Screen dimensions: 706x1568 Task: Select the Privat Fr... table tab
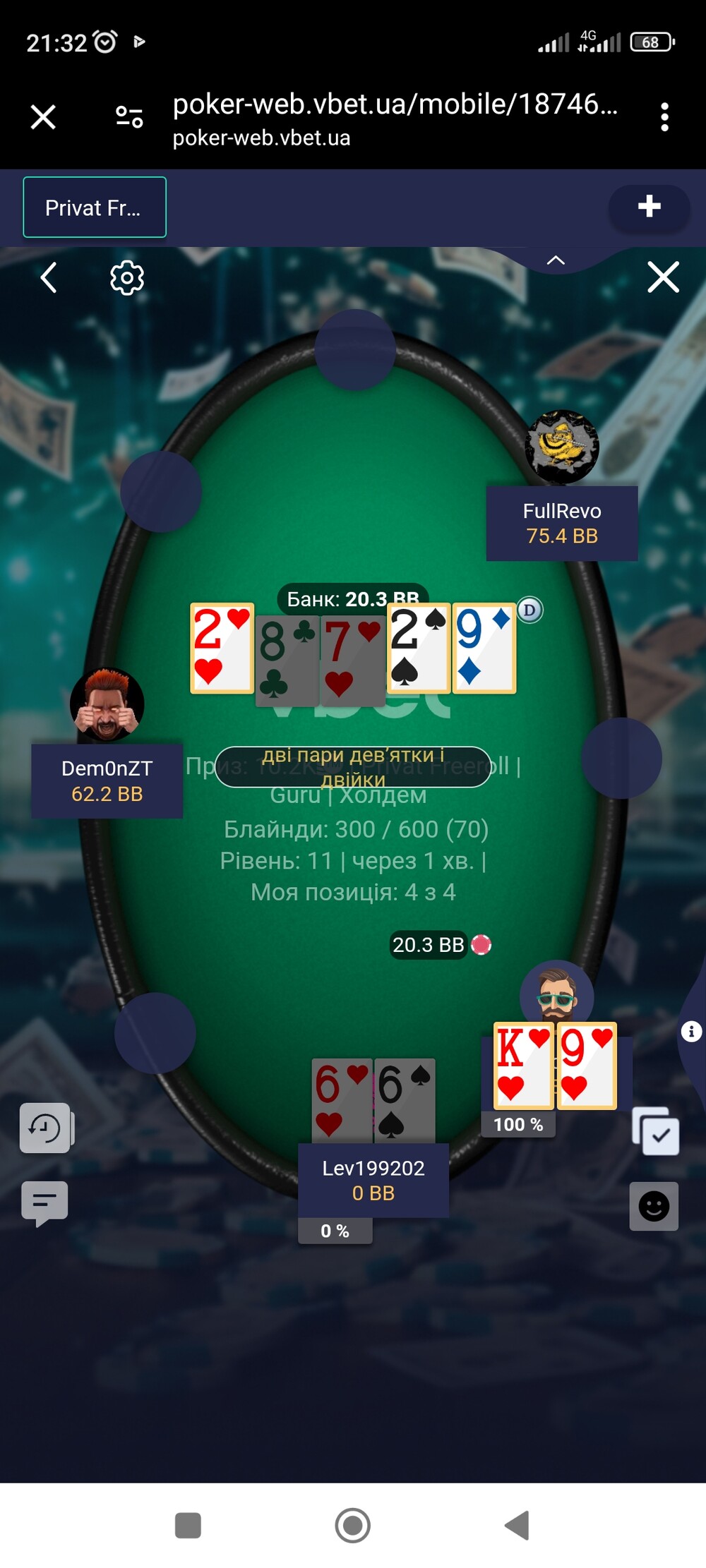(x=95, y=207)
